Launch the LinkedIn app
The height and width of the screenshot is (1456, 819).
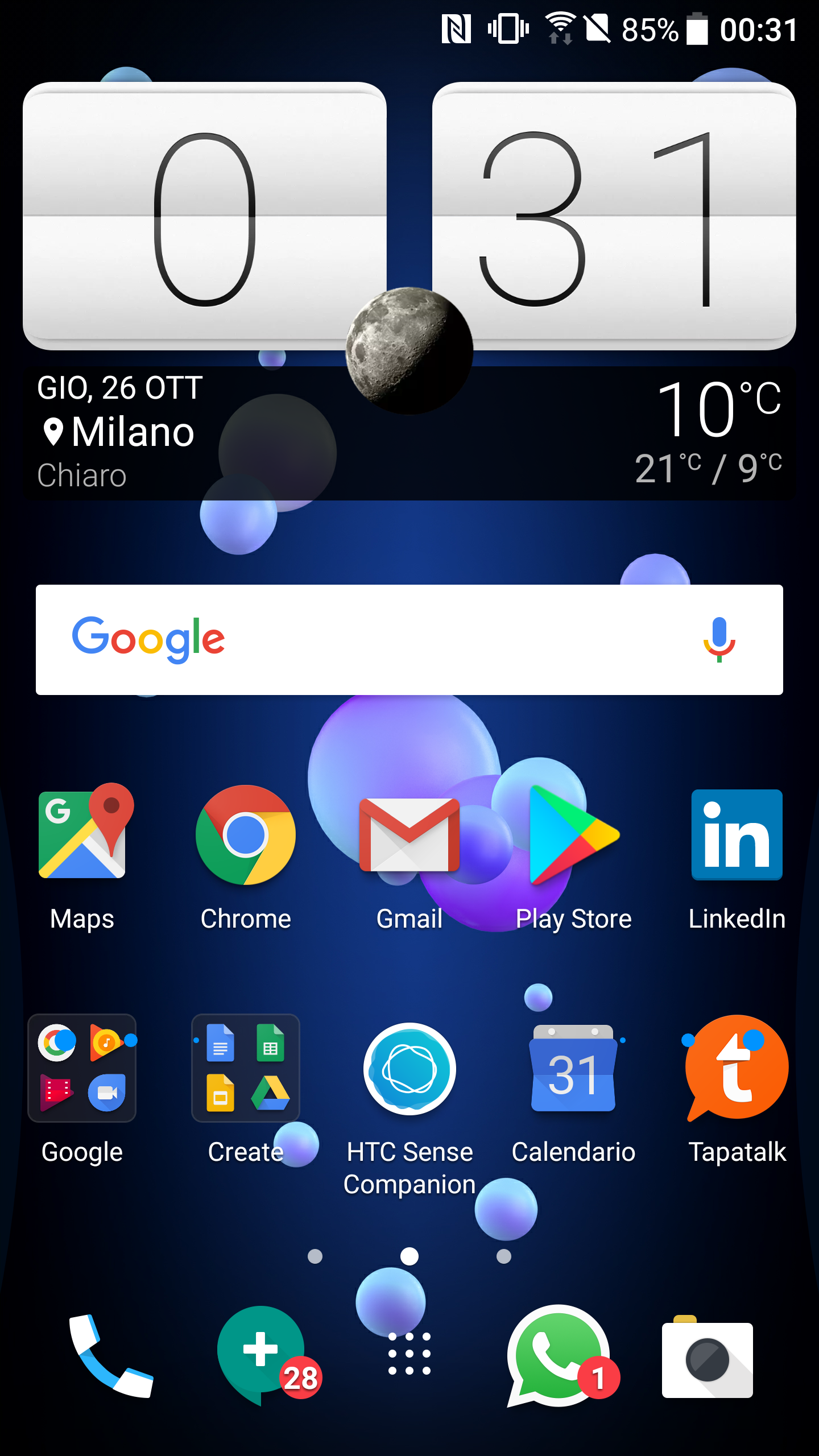737,834
